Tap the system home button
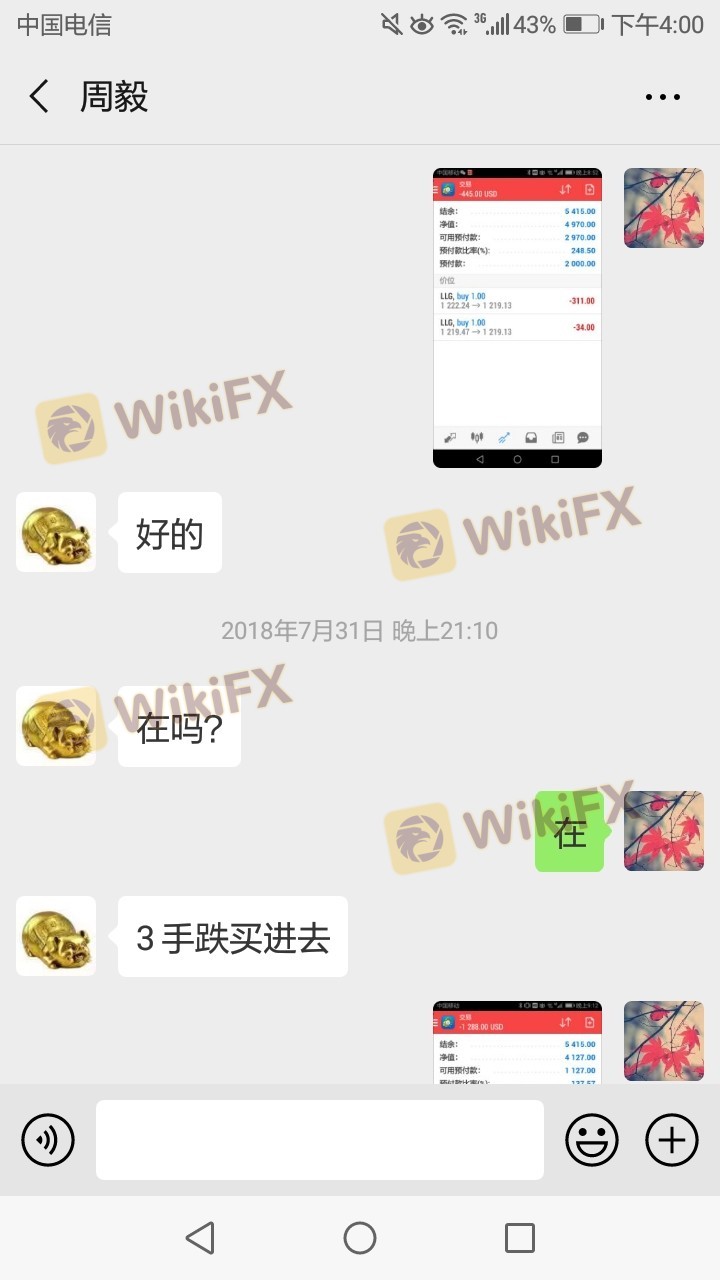The image size is (720, 1280). point(360,1238)
